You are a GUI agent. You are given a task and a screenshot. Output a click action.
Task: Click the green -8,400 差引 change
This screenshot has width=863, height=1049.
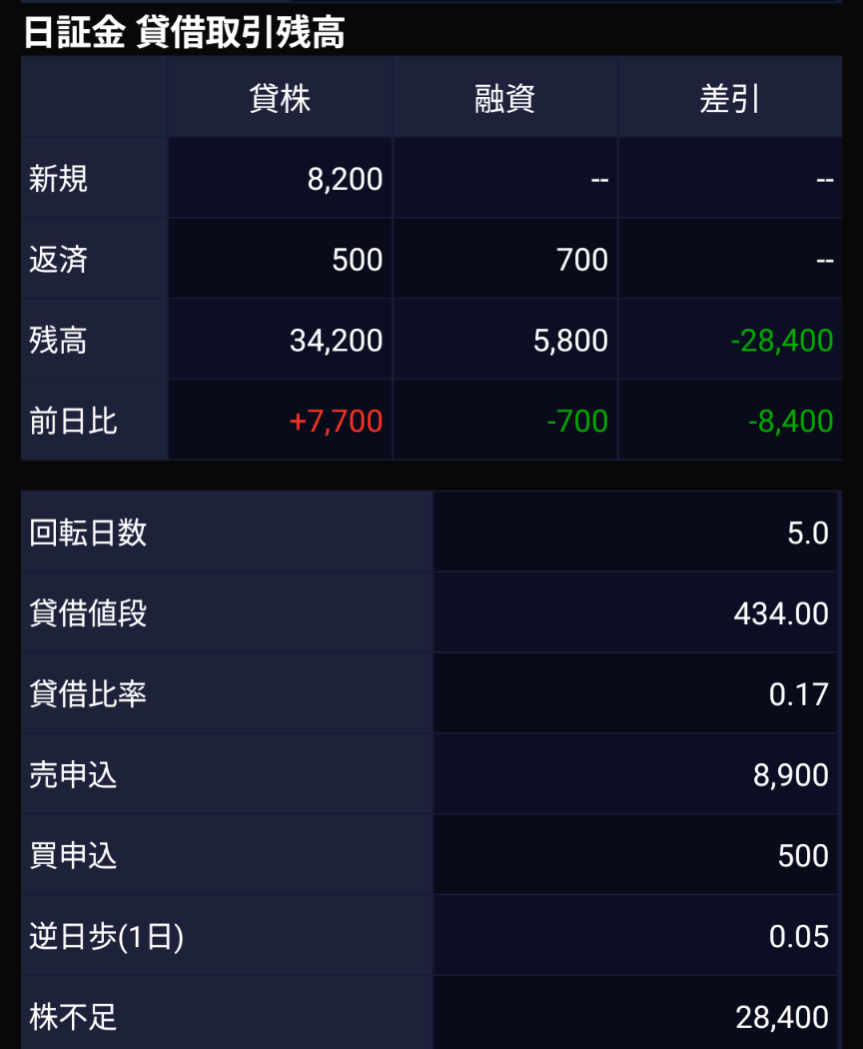pos(789,421)
